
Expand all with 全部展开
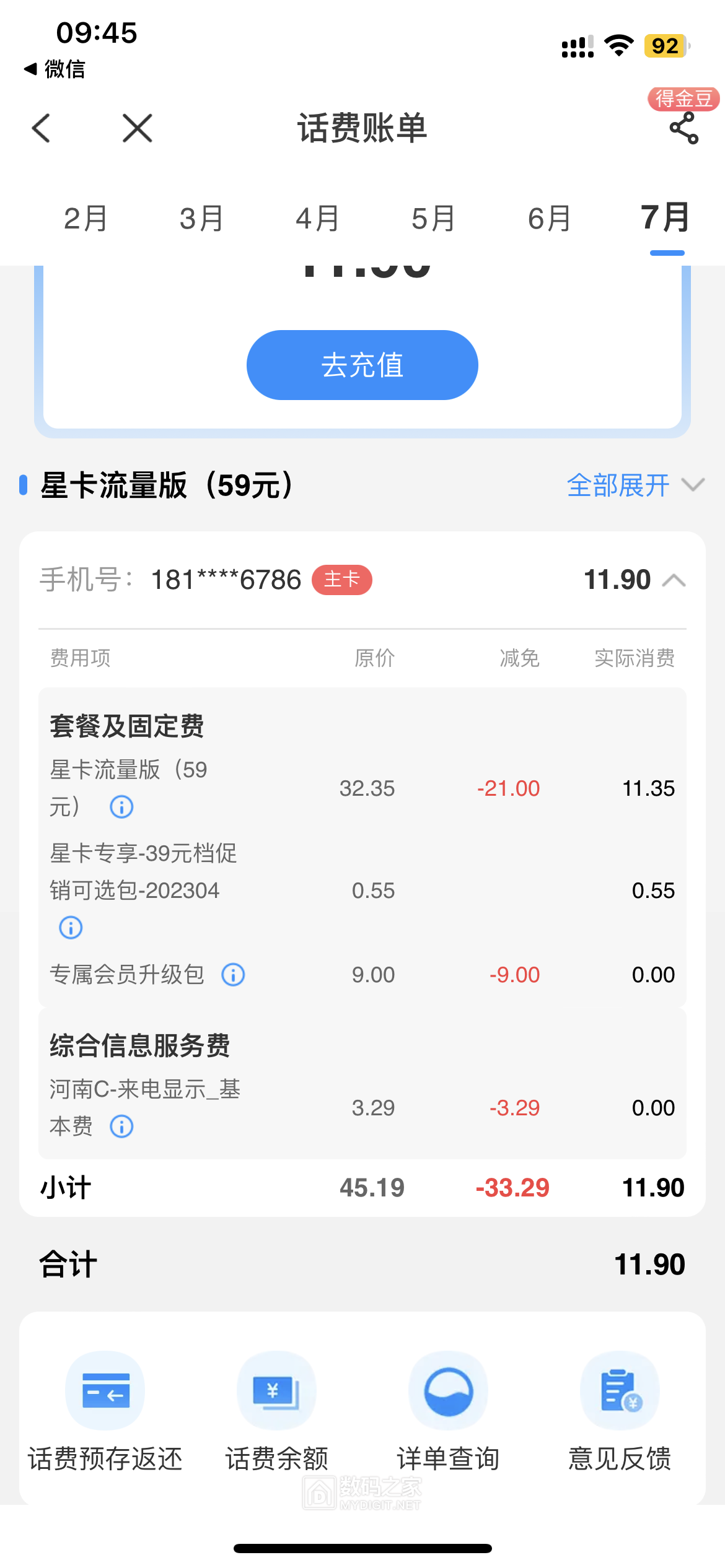click(635, 485)
